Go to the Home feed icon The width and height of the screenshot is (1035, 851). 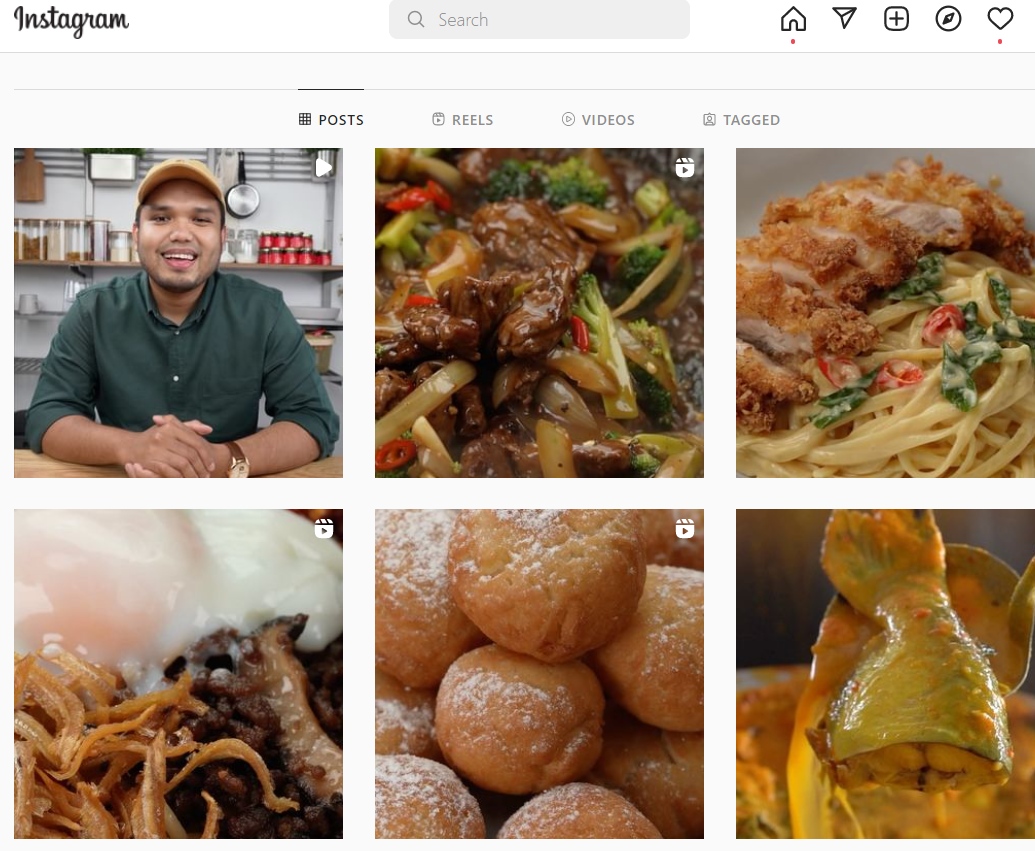coord(793,19)
